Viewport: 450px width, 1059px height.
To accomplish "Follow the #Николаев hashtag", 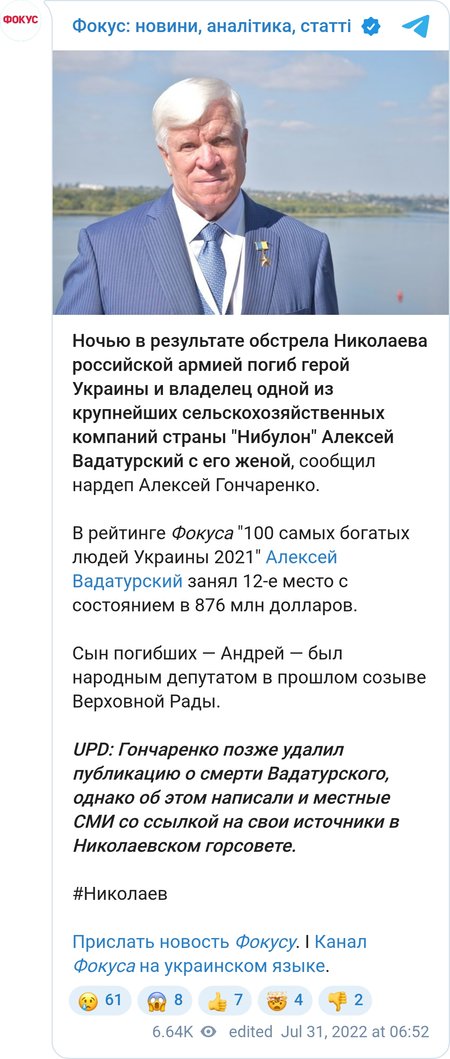I will pyautogui.click(x=120, y=894).
